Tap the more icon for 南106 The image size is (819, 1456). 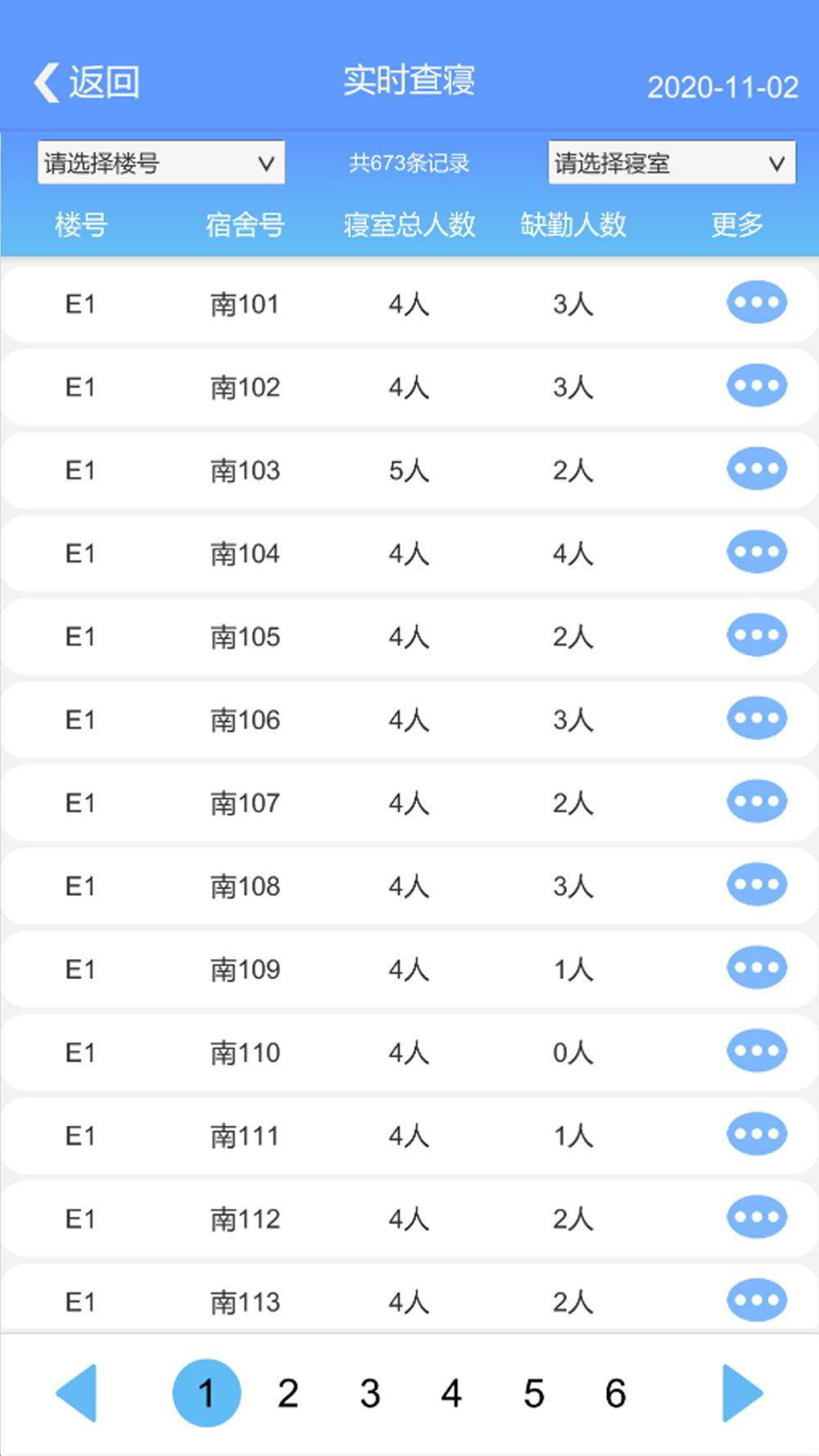tap(757, 718)
